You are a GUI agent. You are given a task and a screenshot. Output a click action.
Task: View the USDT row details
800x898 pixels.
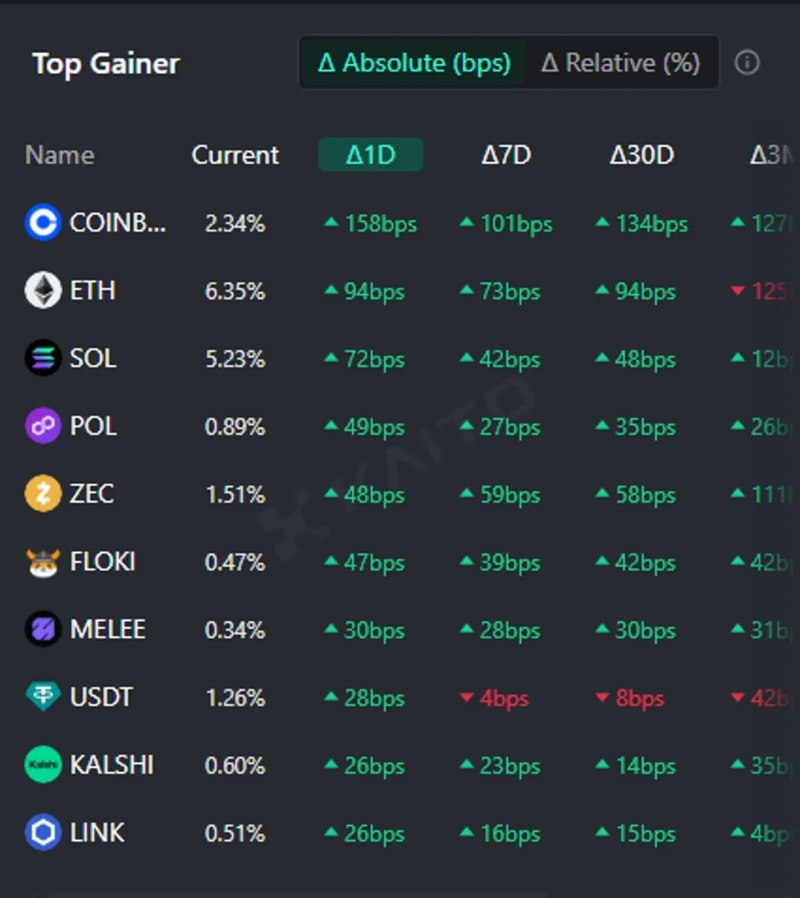point(101,697)
